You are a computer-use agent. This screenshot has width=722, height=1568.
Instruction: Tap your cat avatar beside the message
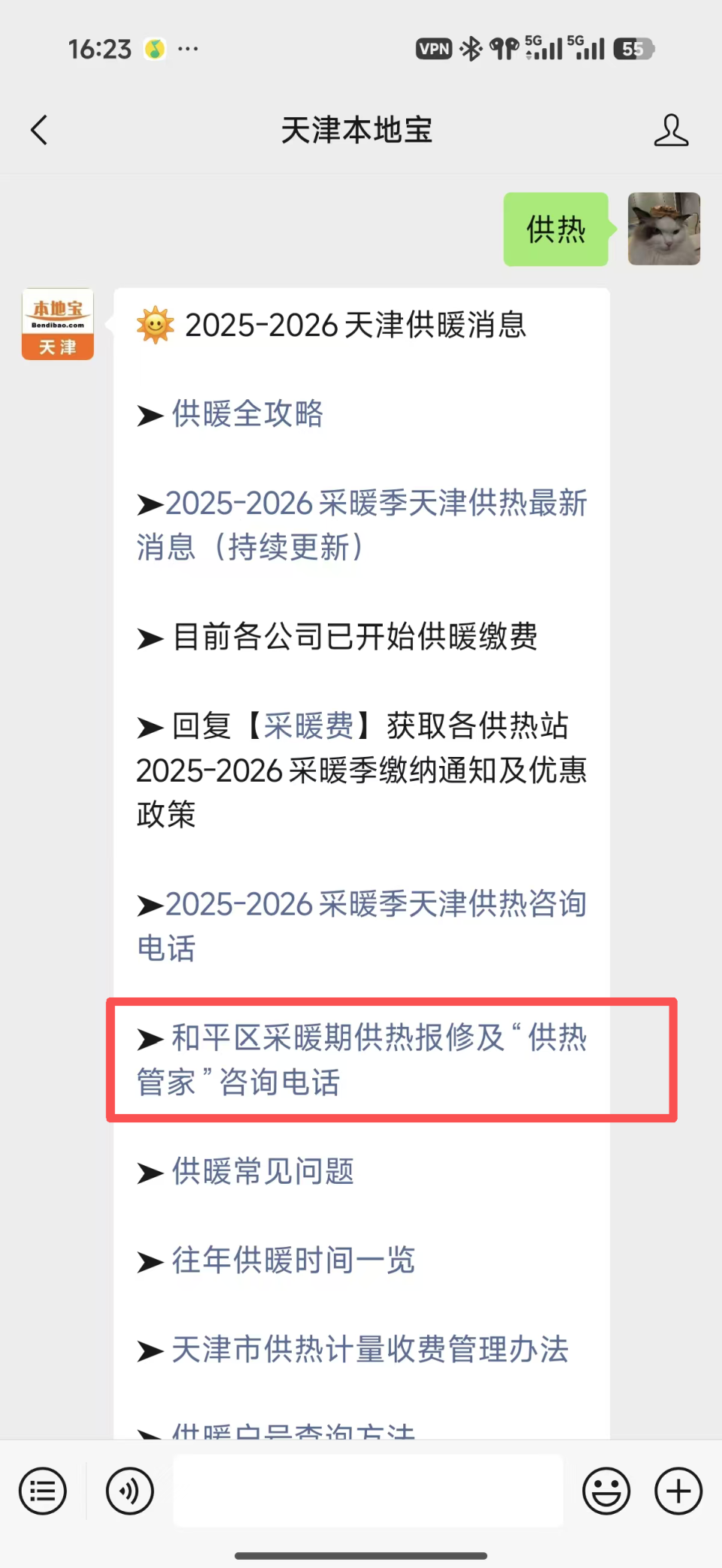point(664,229)
